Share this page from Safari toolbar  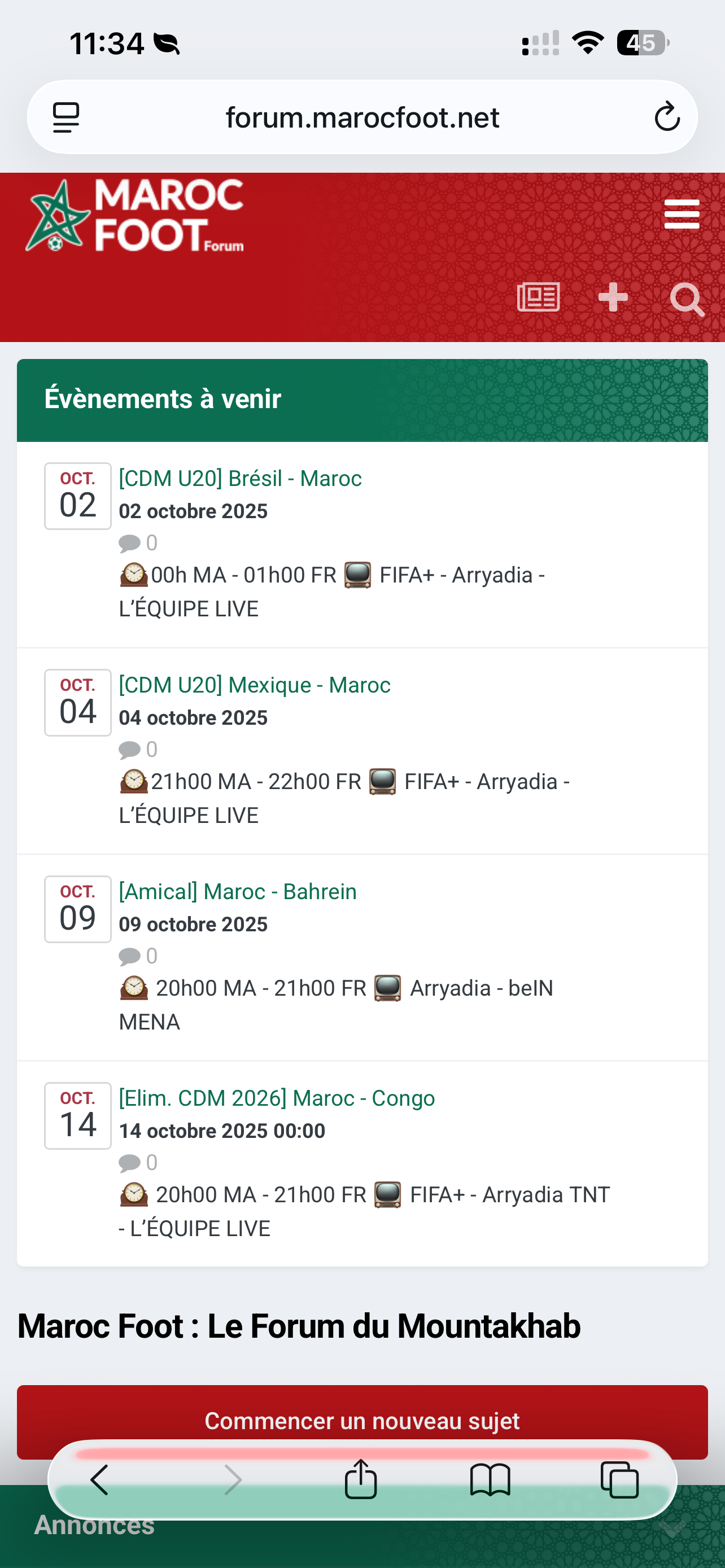point(361,1479)
